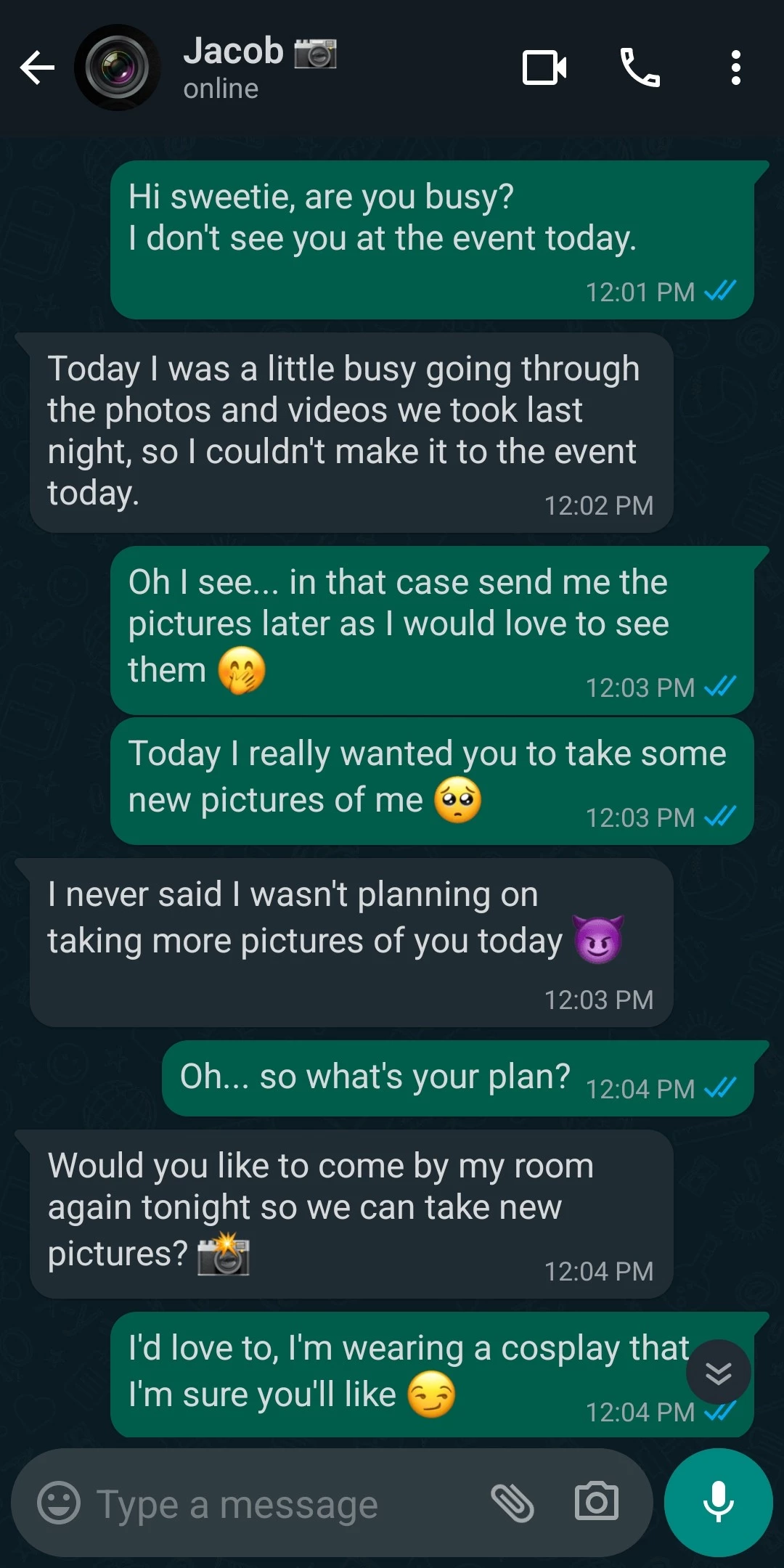Open Jacob's profile picture
The width and height of the screenshot is (784, 1568).
coord(117,68)
